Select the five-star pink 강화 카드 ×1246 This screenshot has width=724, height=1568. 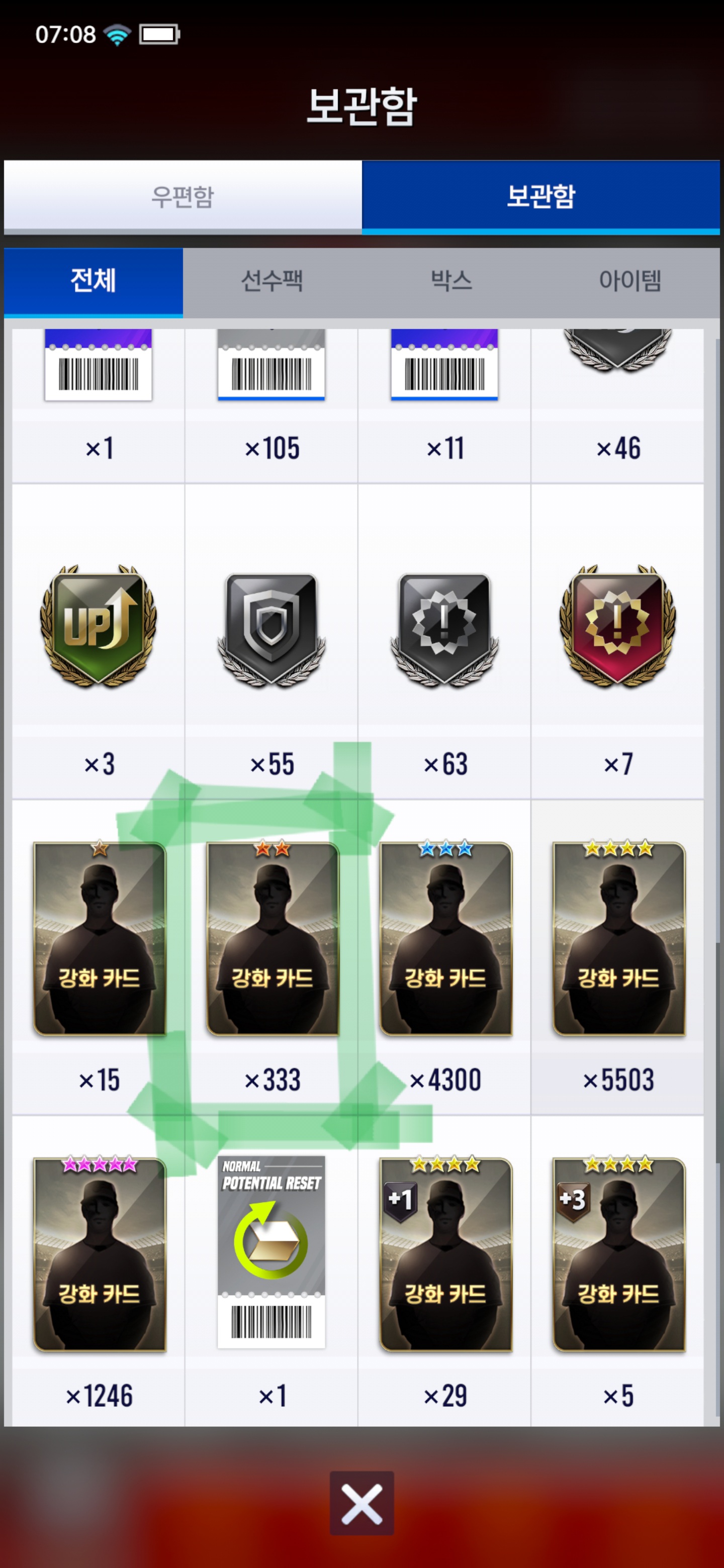click(99, 1271)
